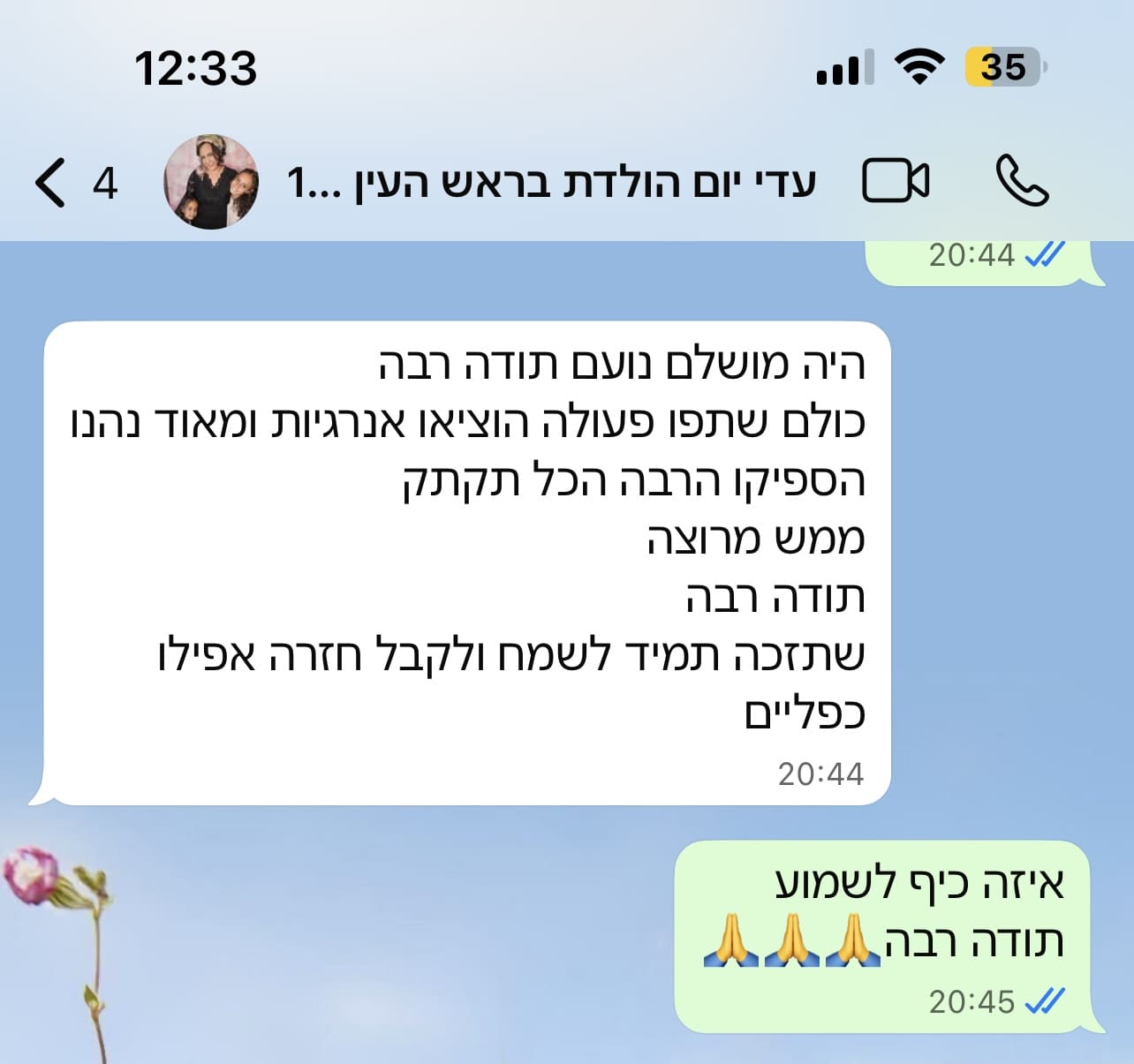Open contact info for עדי יום הולדת
This screenshot has height=1064, width=1134.
551,183
